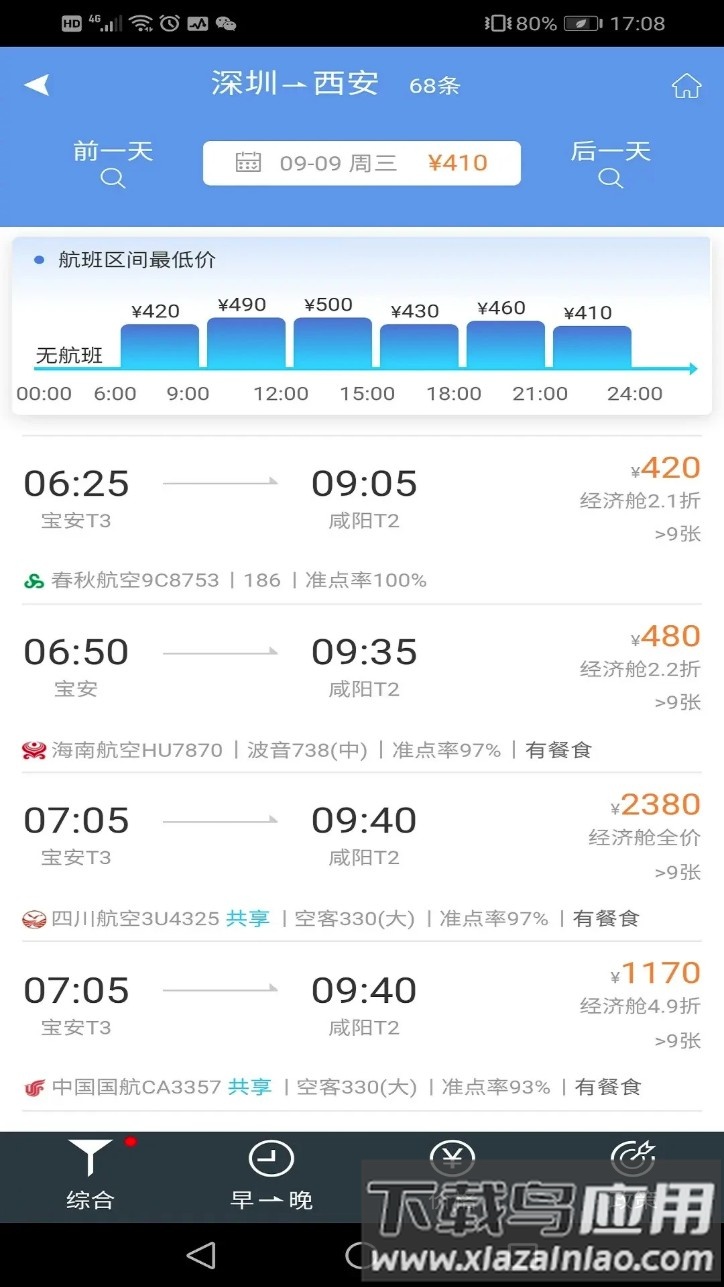Click the ¥ price sorting icon
This screenshot has height=1287, width=724.
452,1155
